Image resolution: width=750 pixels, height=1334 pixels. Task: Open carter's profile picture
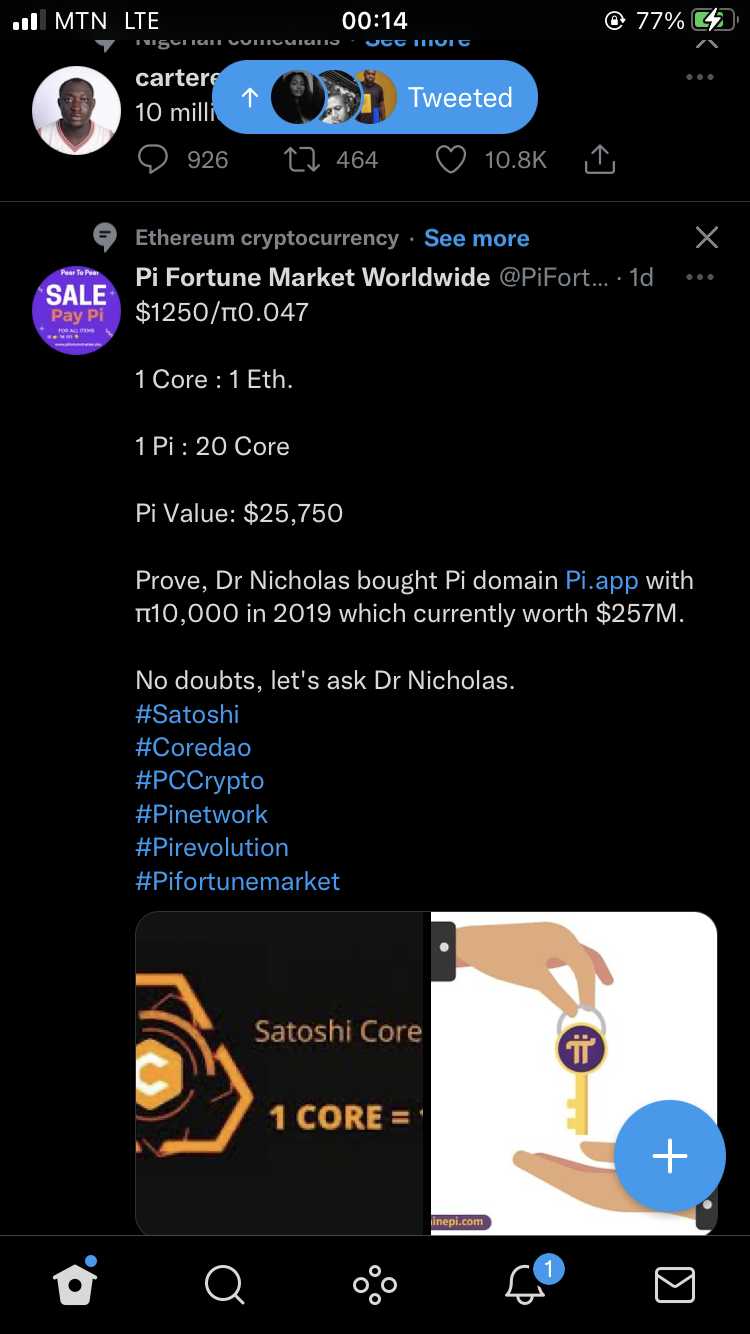[x=77, y=110]
